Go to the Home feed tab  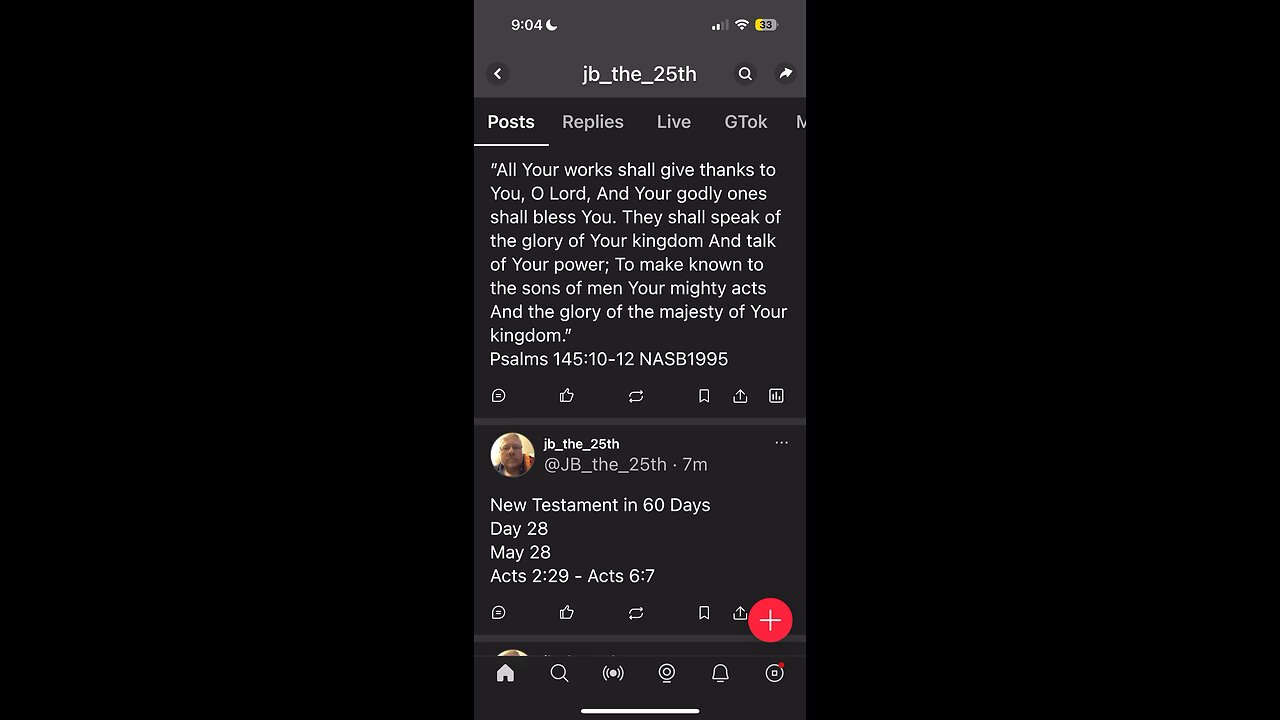tap(505, 674)
